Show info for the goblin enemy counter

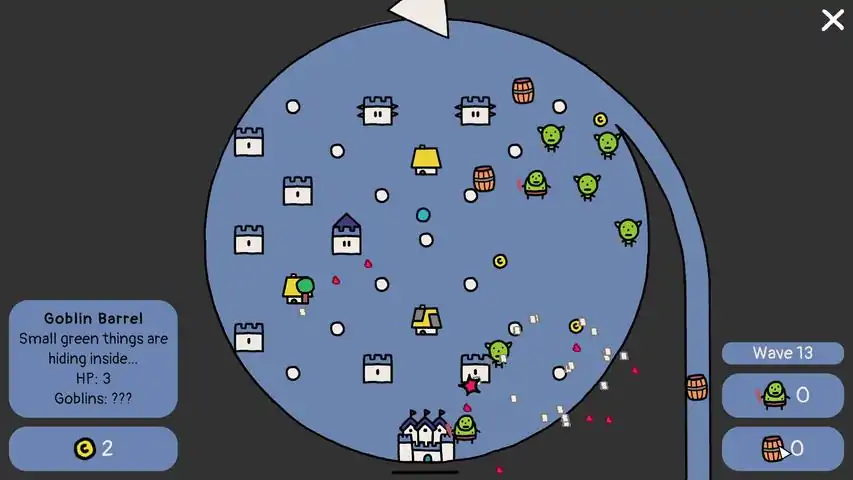coord(783,395)
